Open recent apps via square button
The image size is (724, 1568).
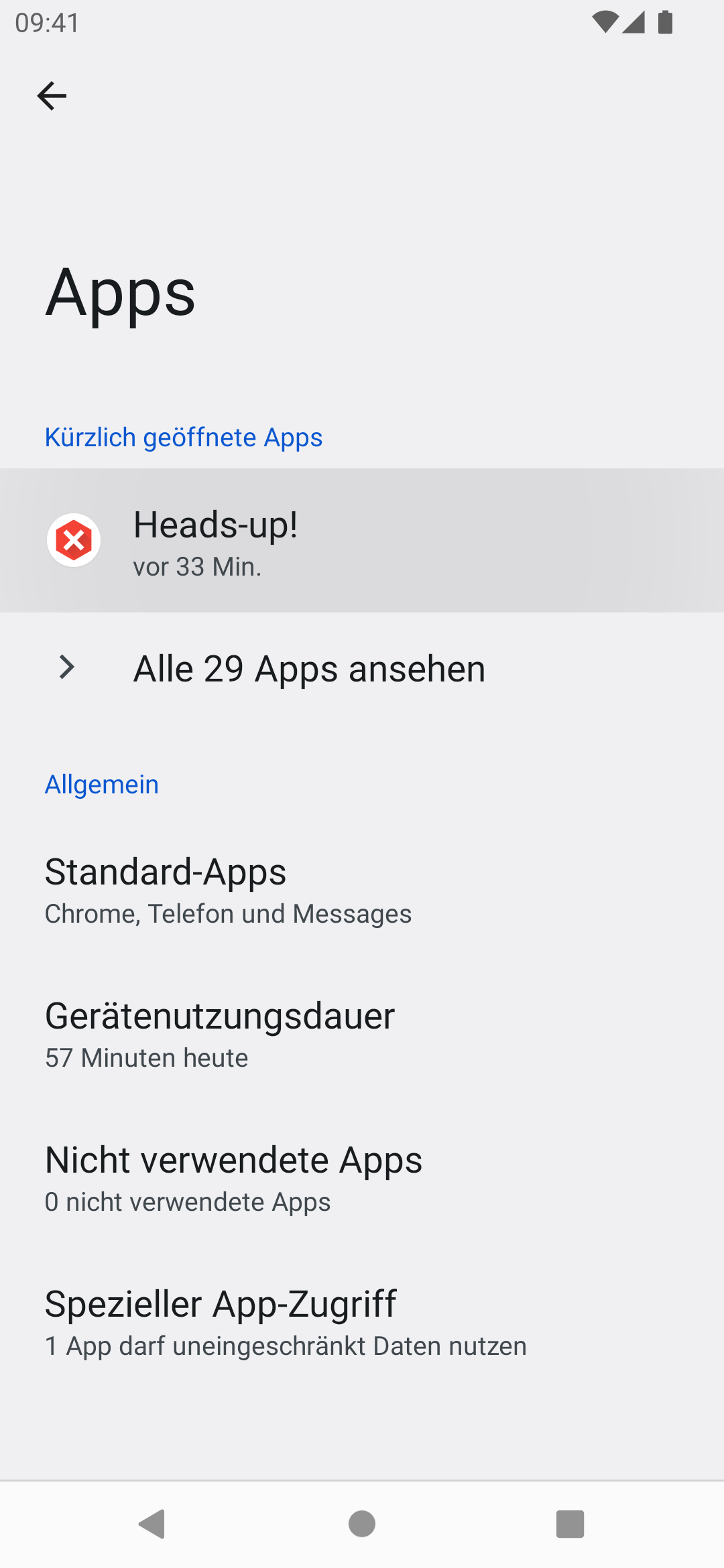pyautogui.click(x=570, y=1524)
